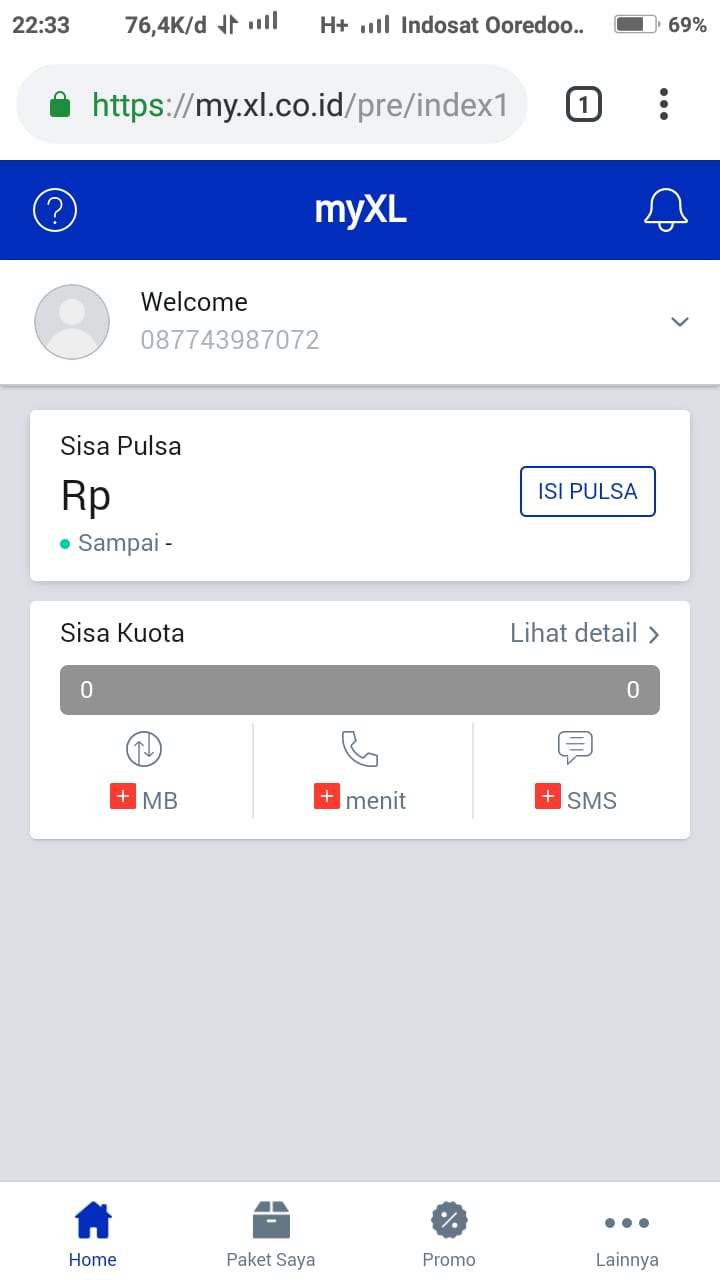Expand the Welcome account dropdown chevron
This screenshot has height=1280, width=720.
(680, 322)
